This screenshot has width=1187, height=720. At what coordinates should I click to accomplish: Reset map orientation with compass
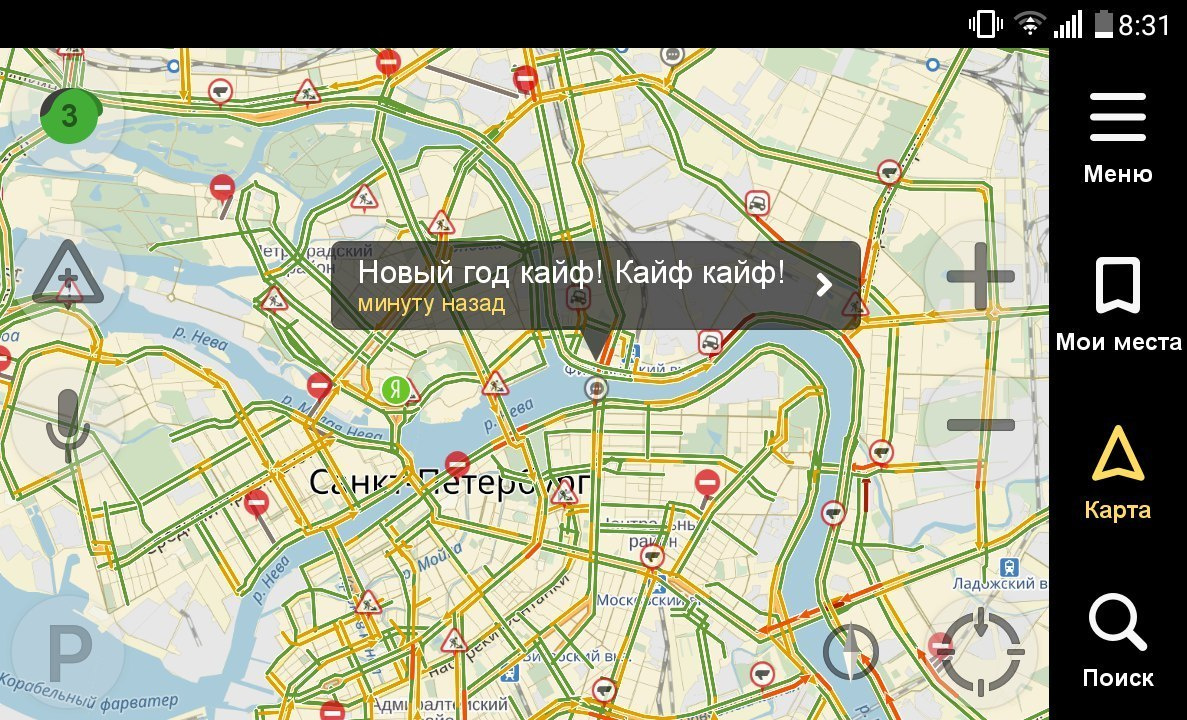click(x=850, y=653)
